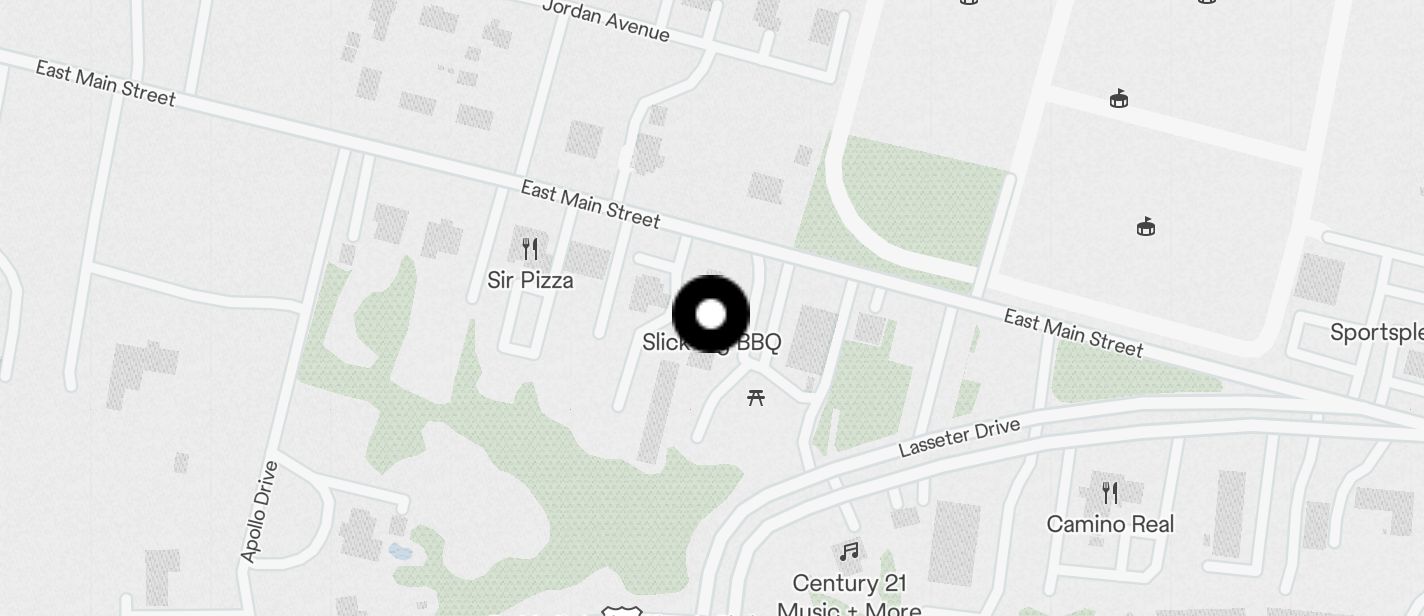Open the Sir Pizza place marker
1424x616 pixels.
[x=530, y=249]
